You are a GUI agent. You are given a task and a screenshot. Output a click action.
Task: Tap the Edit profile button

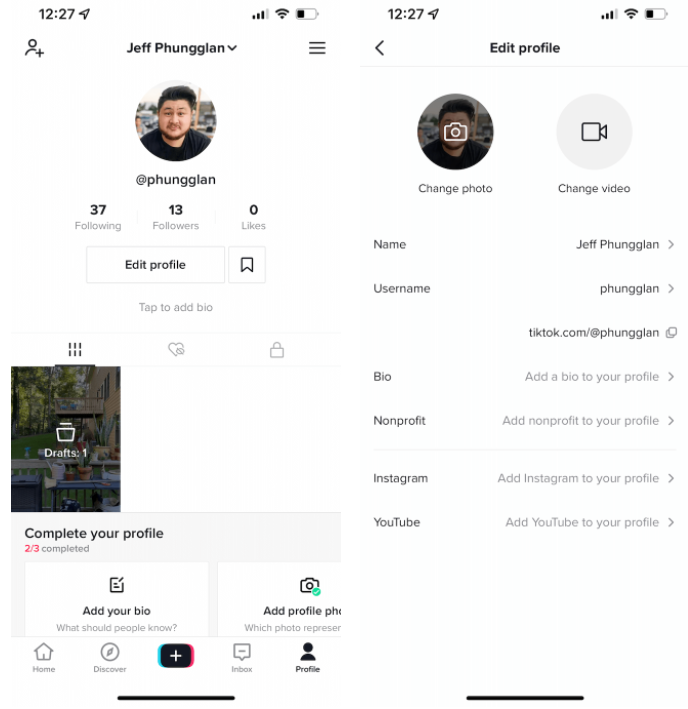coord(155,265)
